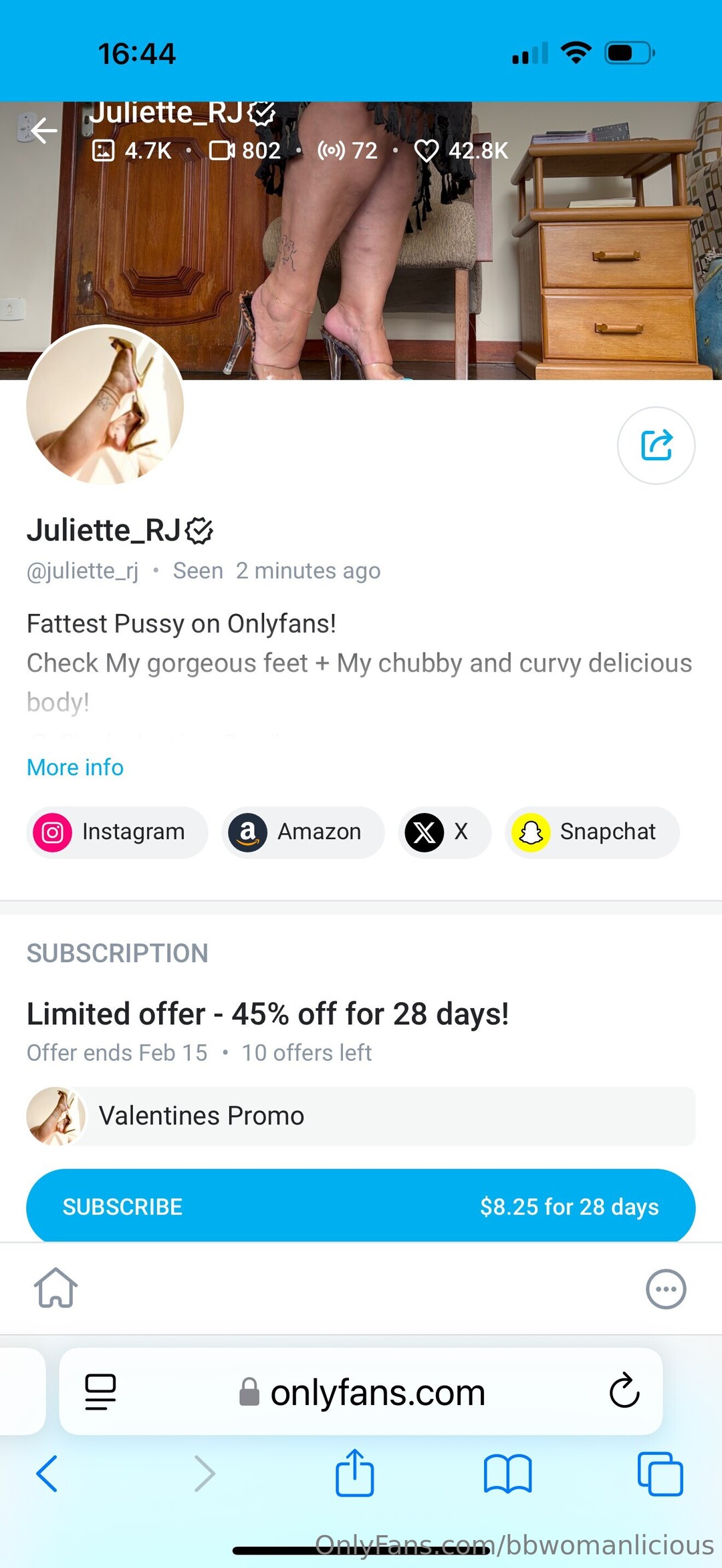
Task: Open the Amazon link chip
Action: pos(303,832)
